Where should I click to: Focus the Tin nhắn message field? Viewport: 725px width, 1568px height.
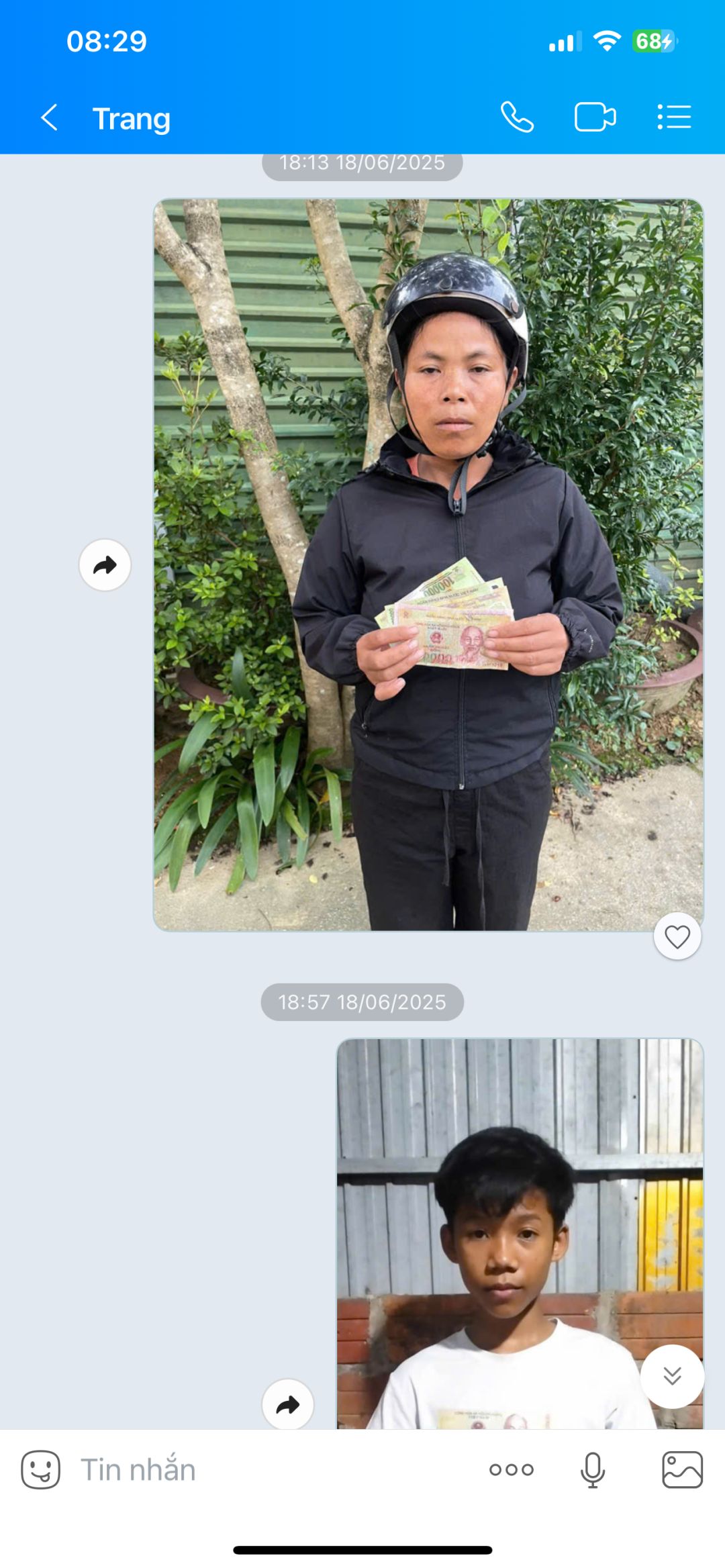tap(269, 1470)
